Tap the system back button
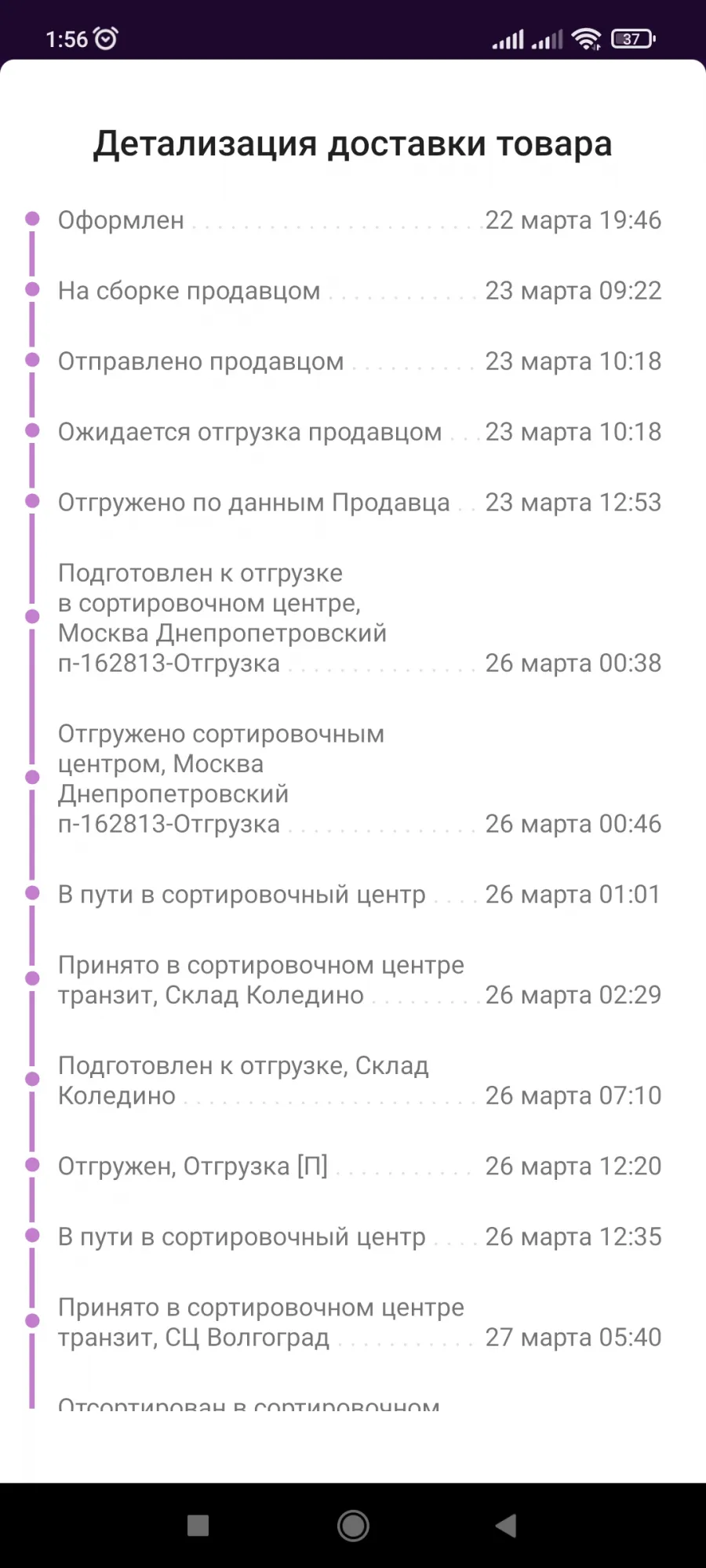Viewport: 706px width, 1568px height. (x=507, y=1526)
